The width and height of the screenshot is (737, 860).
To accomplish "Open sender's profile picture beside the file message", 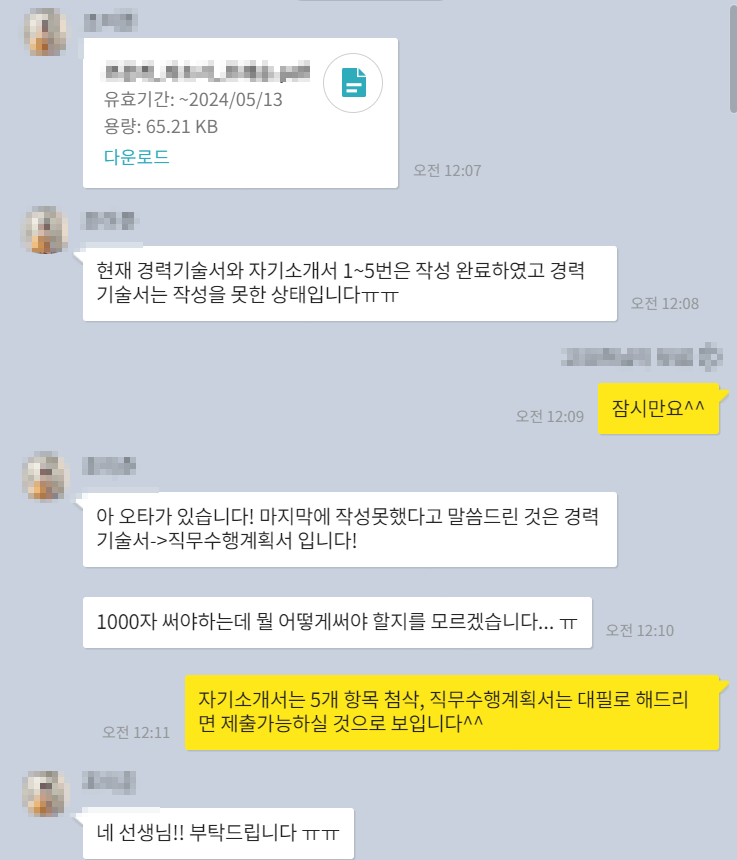I will point(45,30).
